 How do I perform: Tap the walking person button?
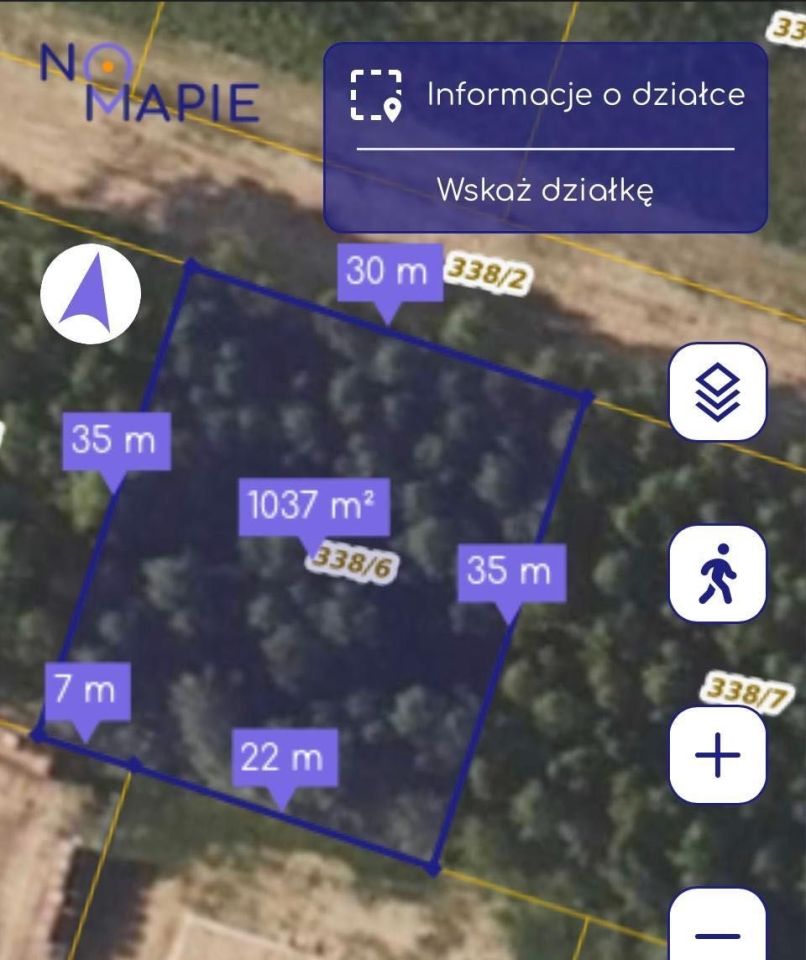click(x=717, y=574)
